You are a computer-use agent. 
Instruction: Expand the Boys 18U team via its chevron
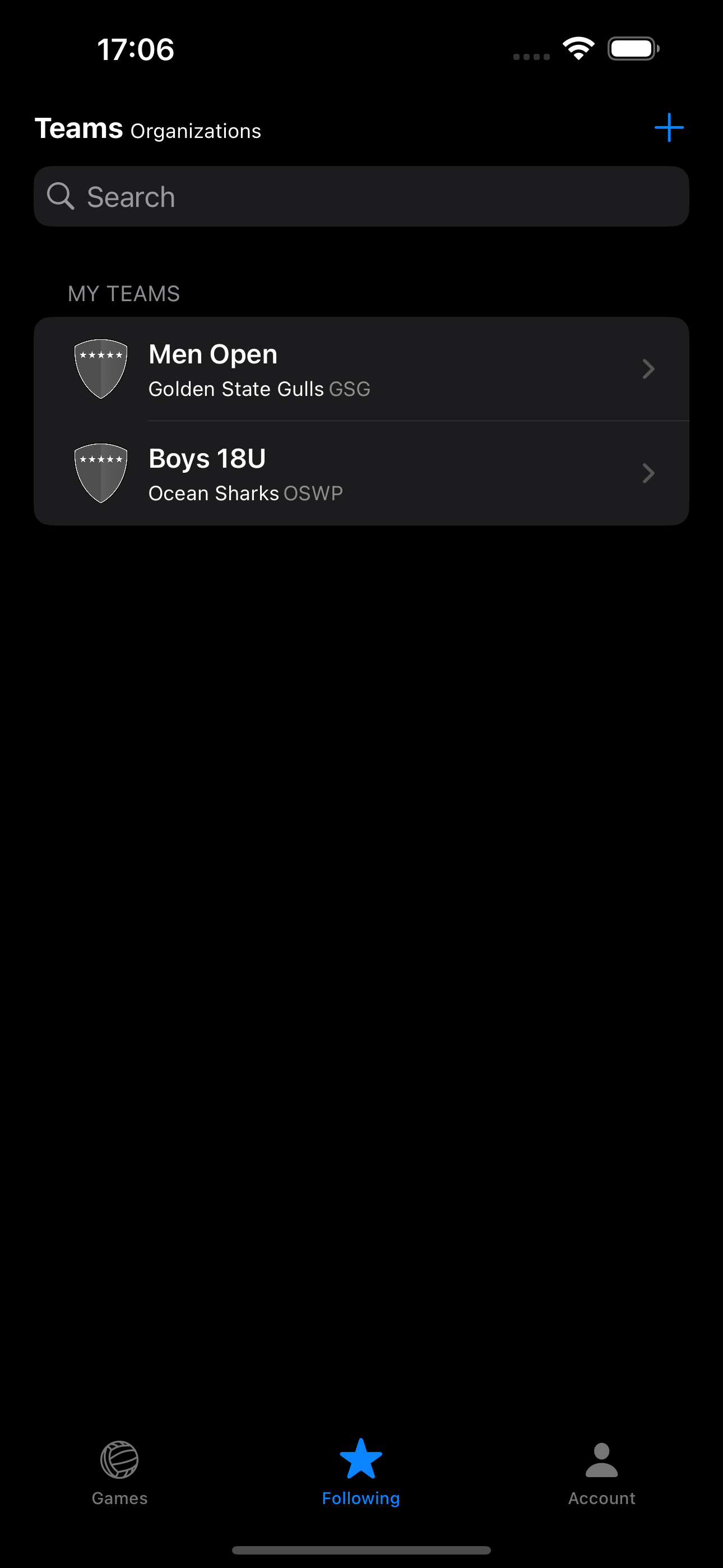coord(649,473)
